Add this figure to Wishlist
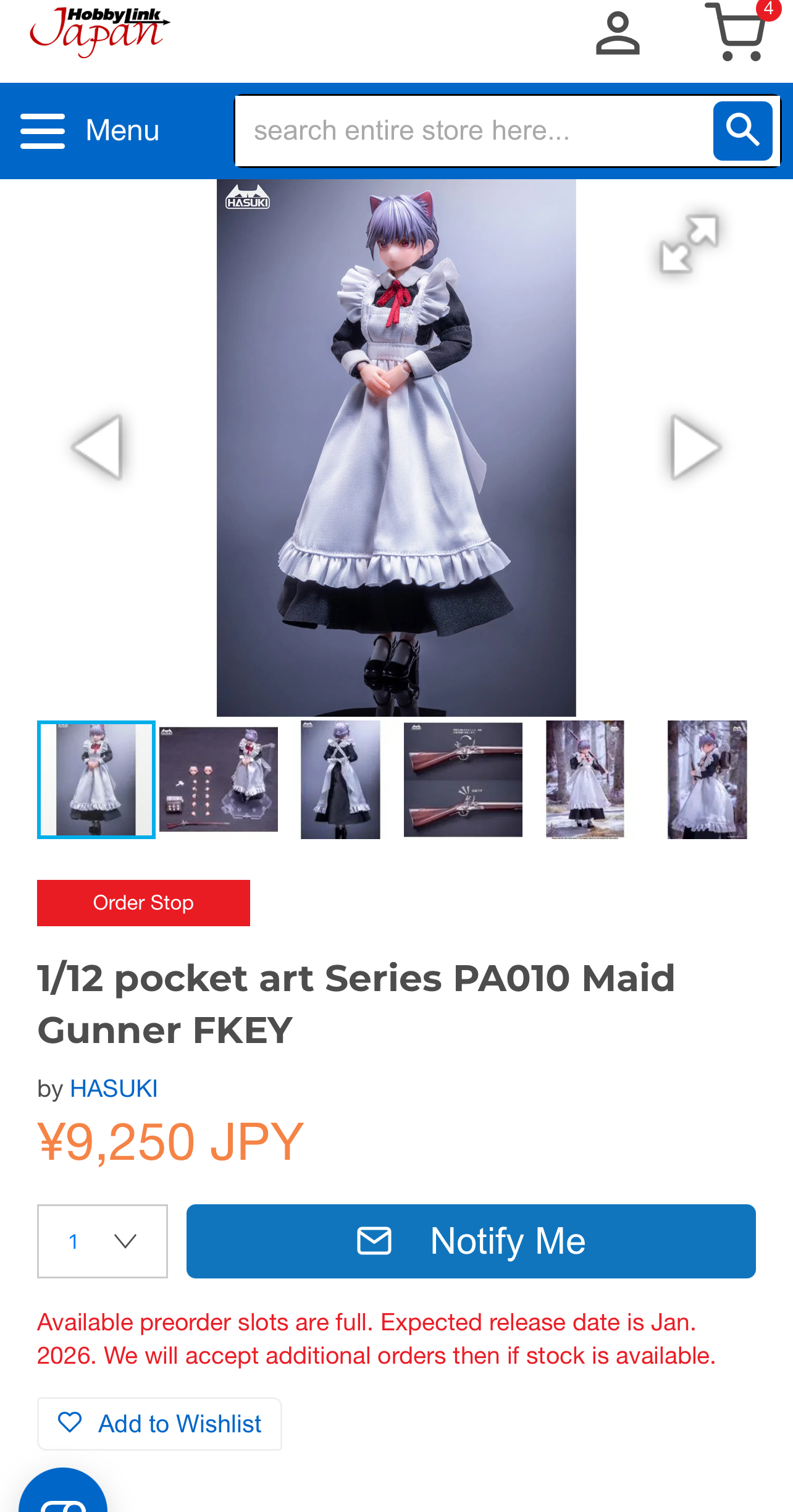Screen dimensions: 793x1512 click(x=160, y=1424)
